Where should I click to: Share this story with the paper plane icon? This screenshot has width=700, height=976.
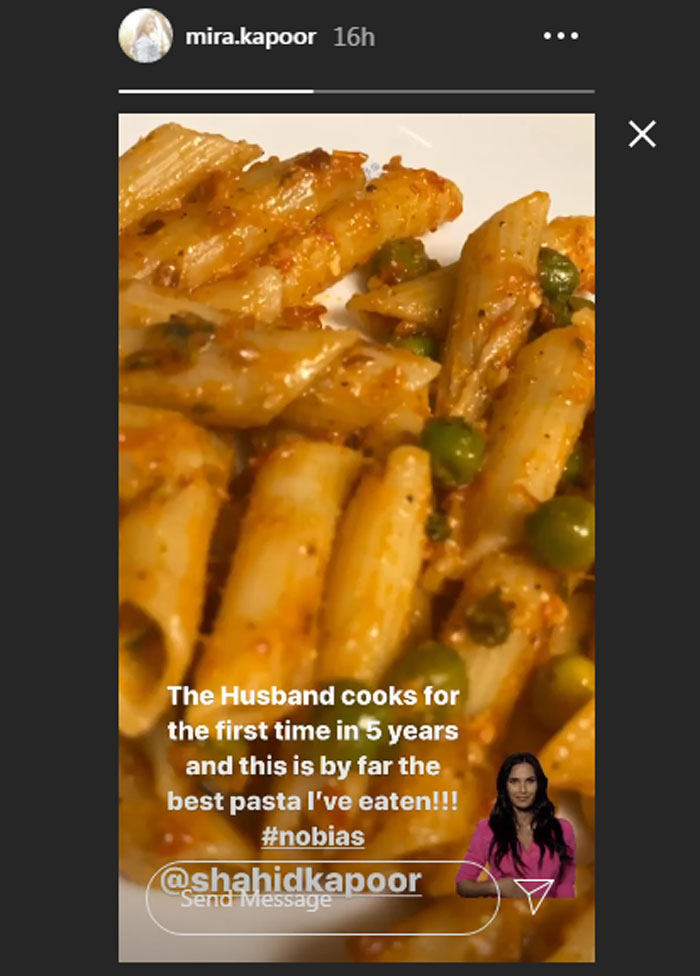(x=534, y=896)
